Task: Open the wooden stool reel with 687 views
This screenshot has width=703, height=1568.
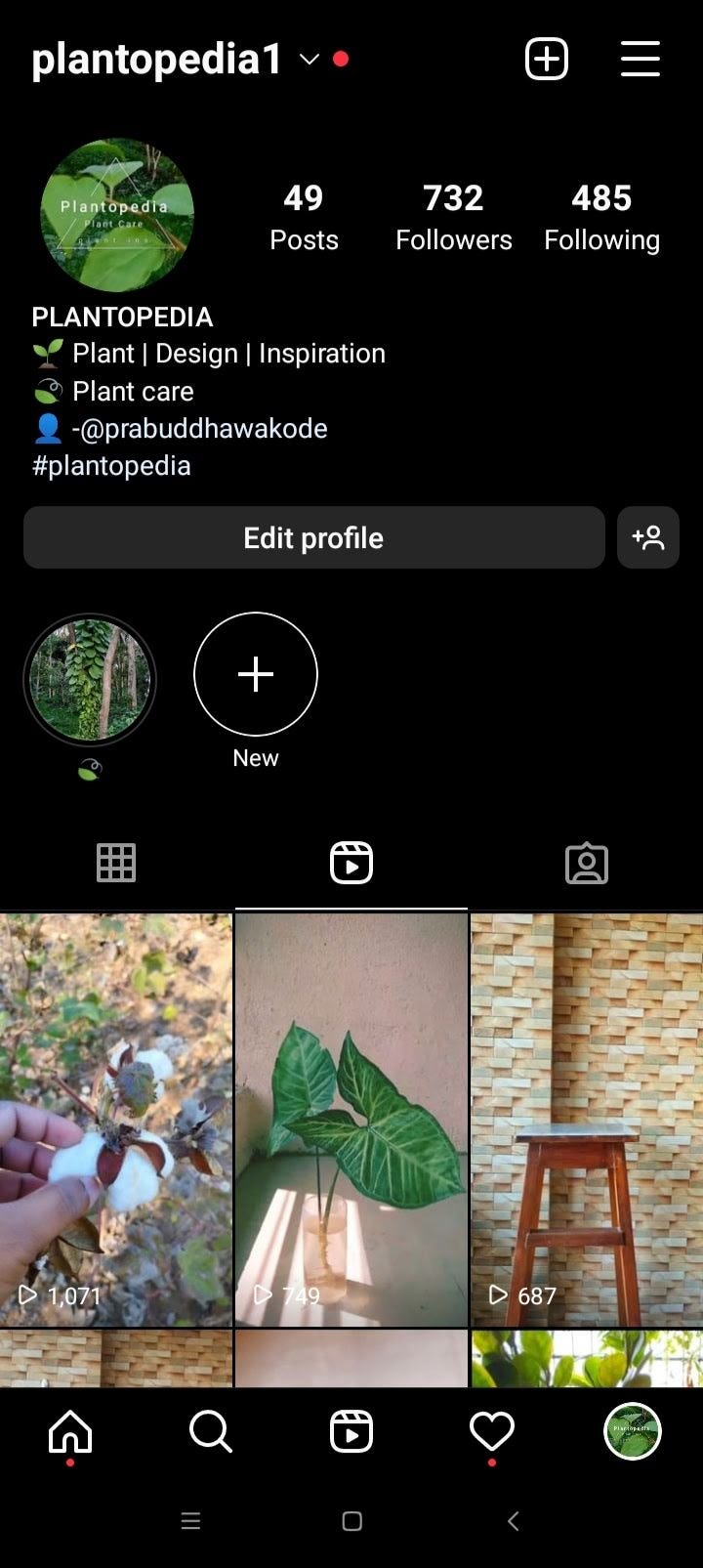Action: [x=587, y=1119]
